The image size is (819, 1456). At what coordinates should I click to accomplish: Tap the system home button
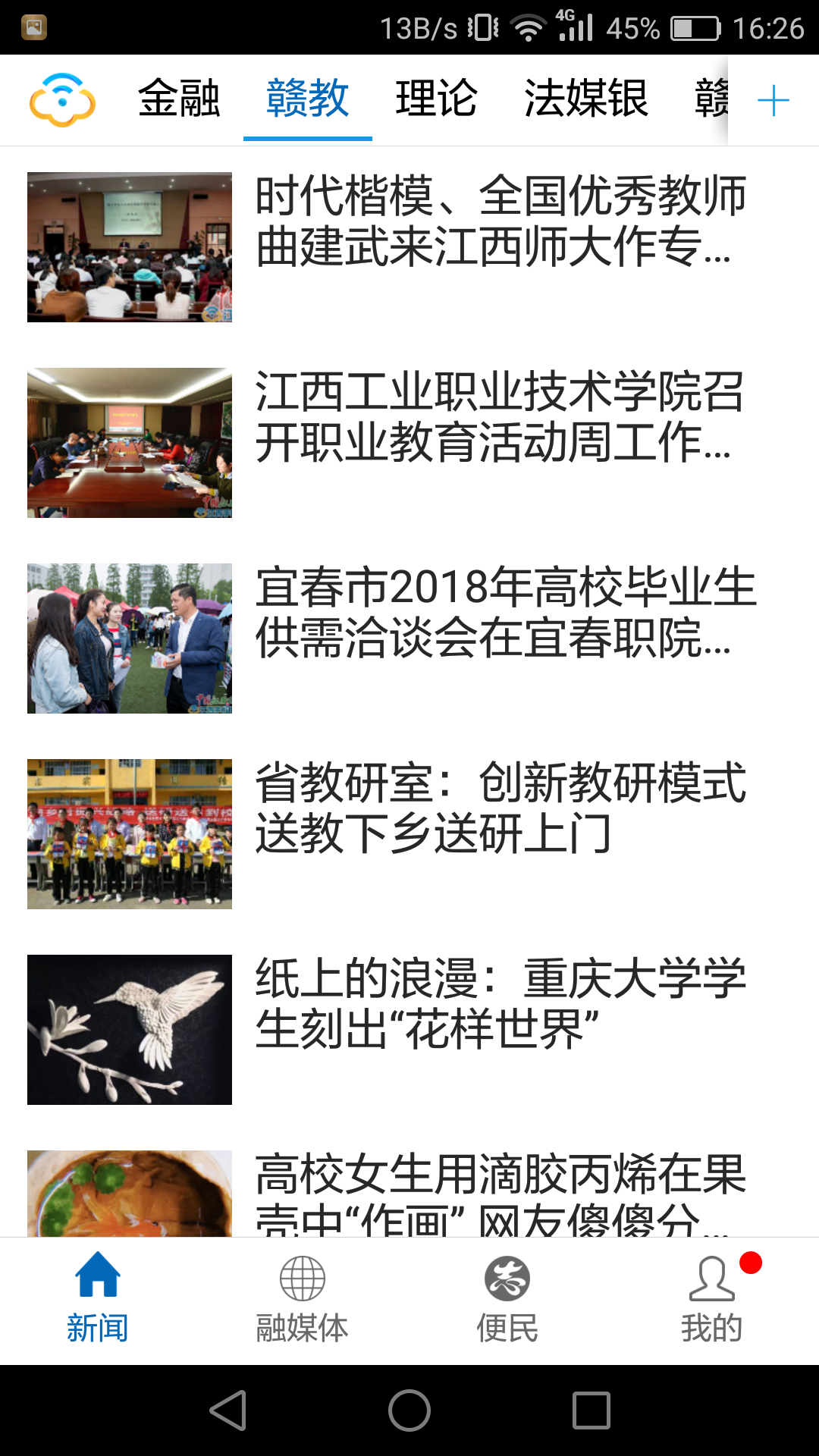coord(409,1410)
